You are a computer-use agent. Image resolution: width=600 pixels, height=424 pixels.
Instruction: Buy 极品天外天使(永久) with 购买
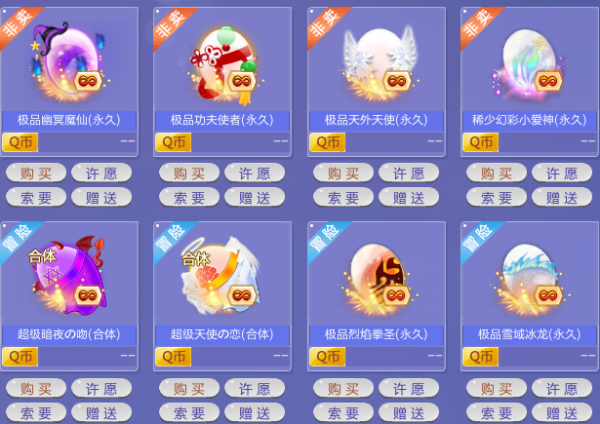coord(343,172)
